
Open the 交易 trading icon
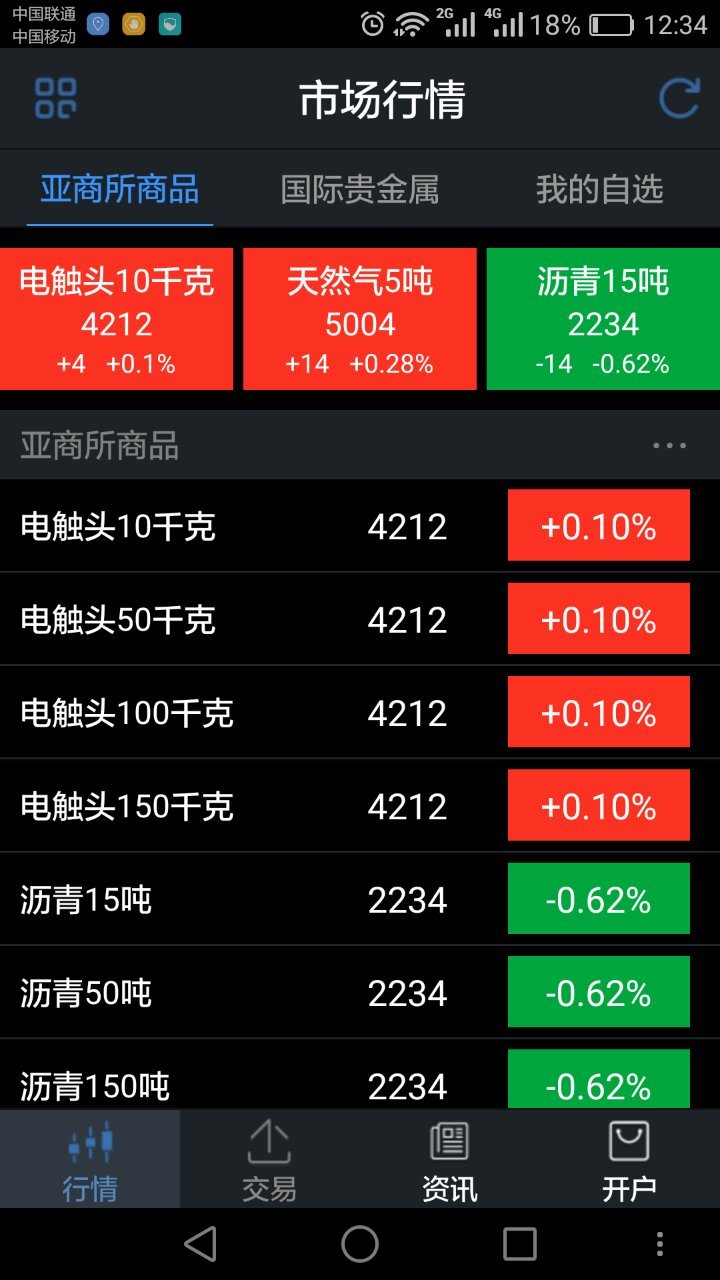click(270, 1158)
